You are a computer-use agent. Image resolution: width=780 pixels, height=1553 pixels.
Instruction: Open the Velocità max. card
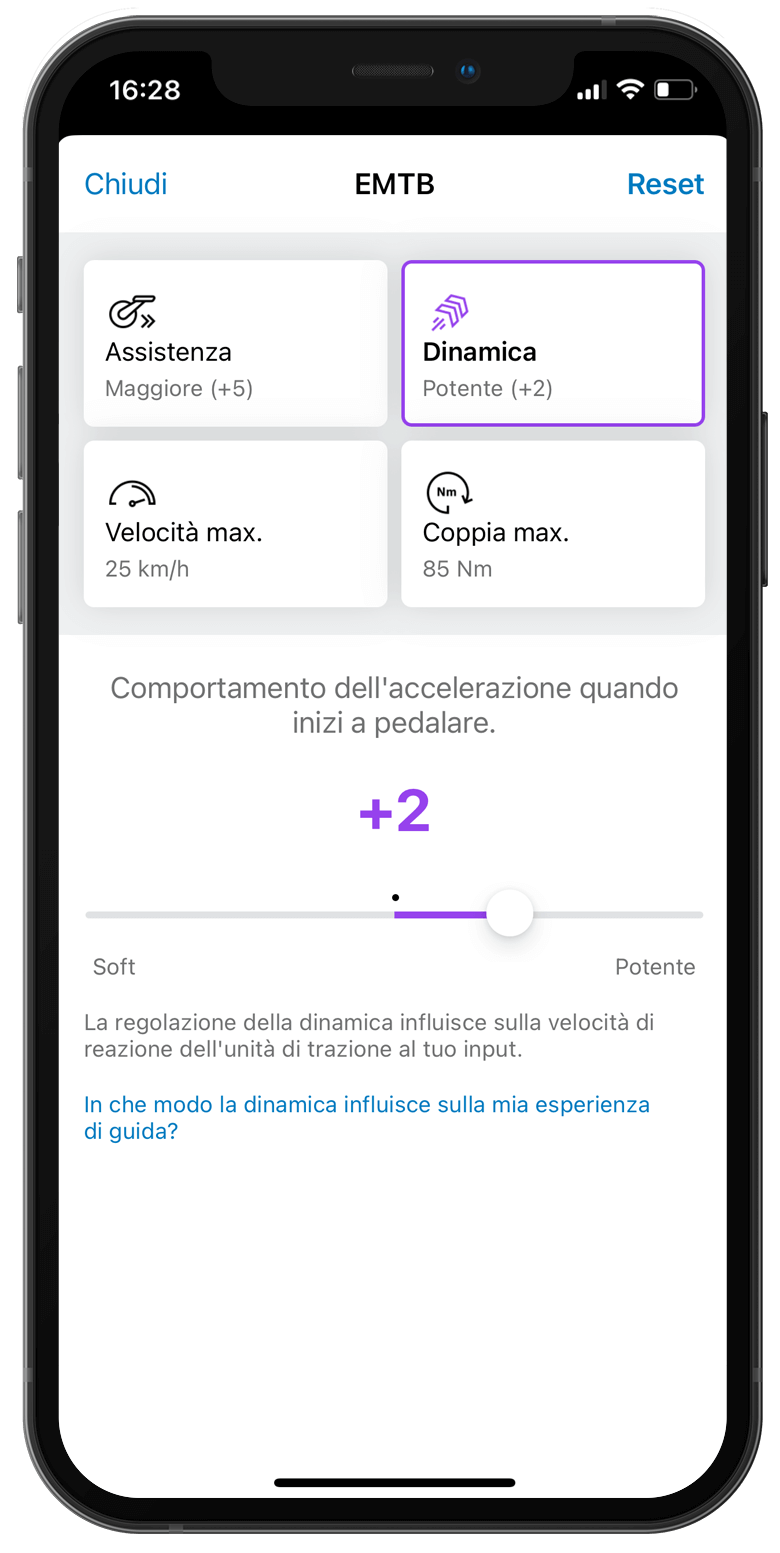(235, 524)
